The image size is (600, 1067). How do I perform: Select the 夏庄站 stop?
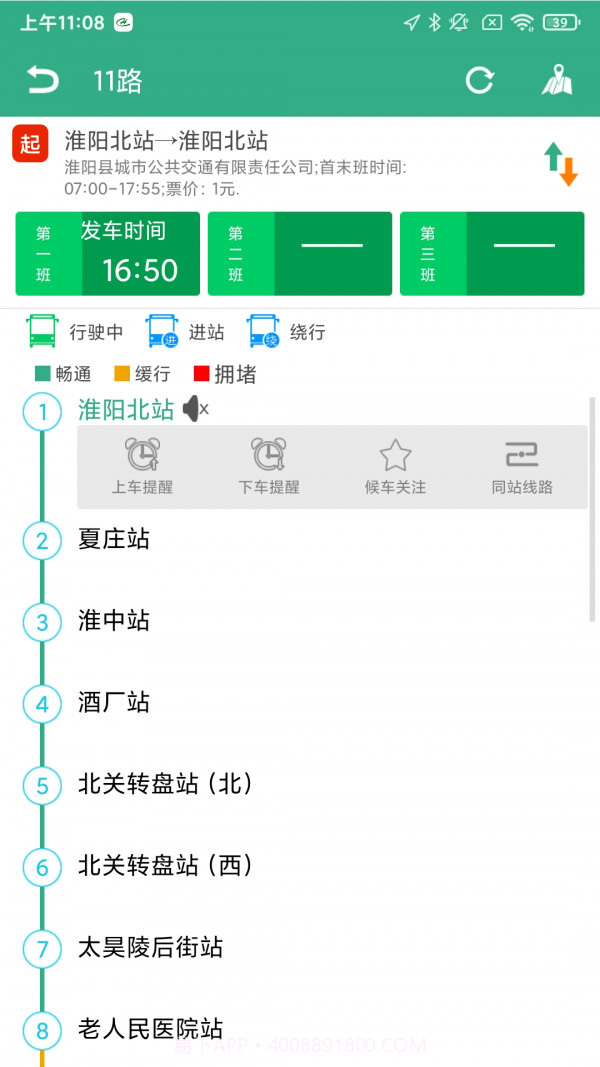114,540
